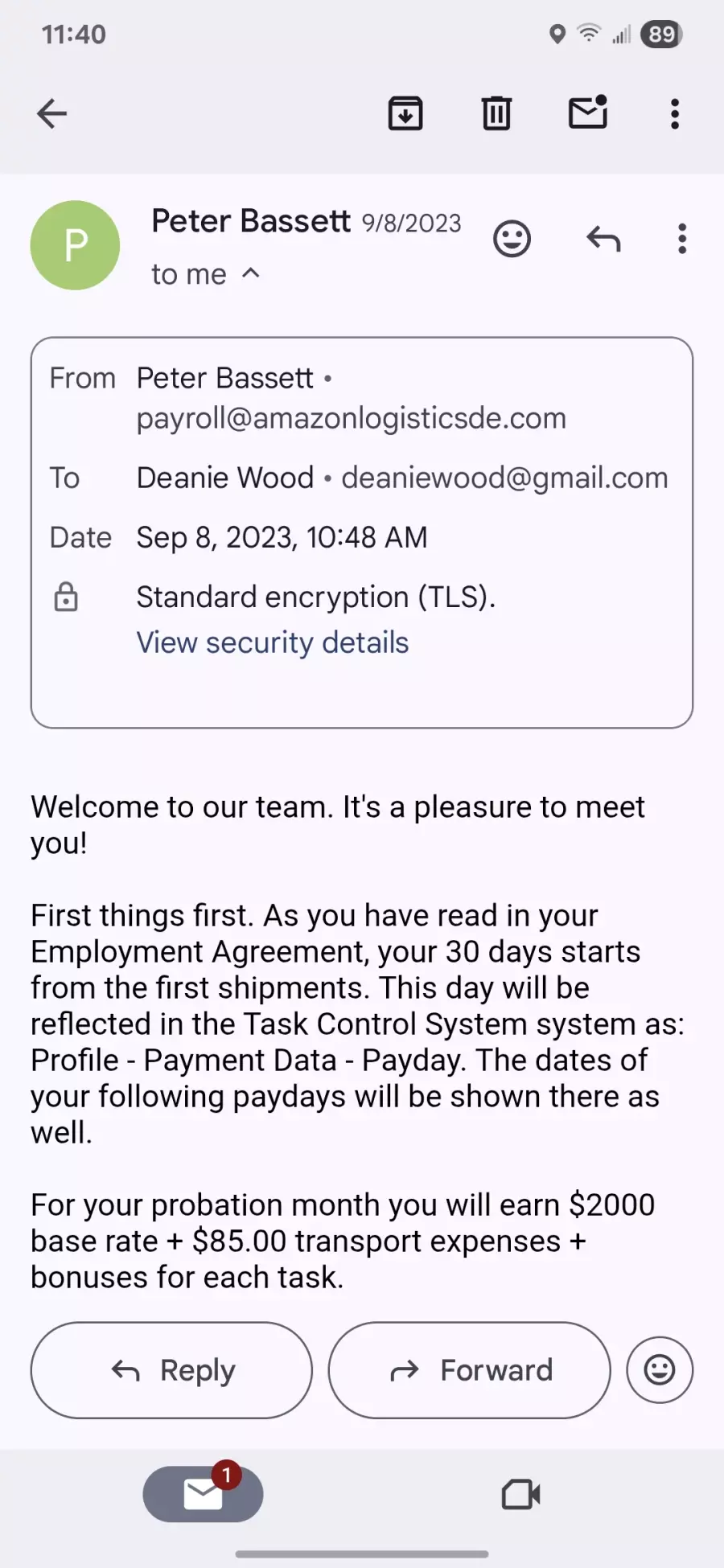Delete this email with the trash icon
Image resolution: width=724 pixels, height=1568 pixels.
point(496,113)
